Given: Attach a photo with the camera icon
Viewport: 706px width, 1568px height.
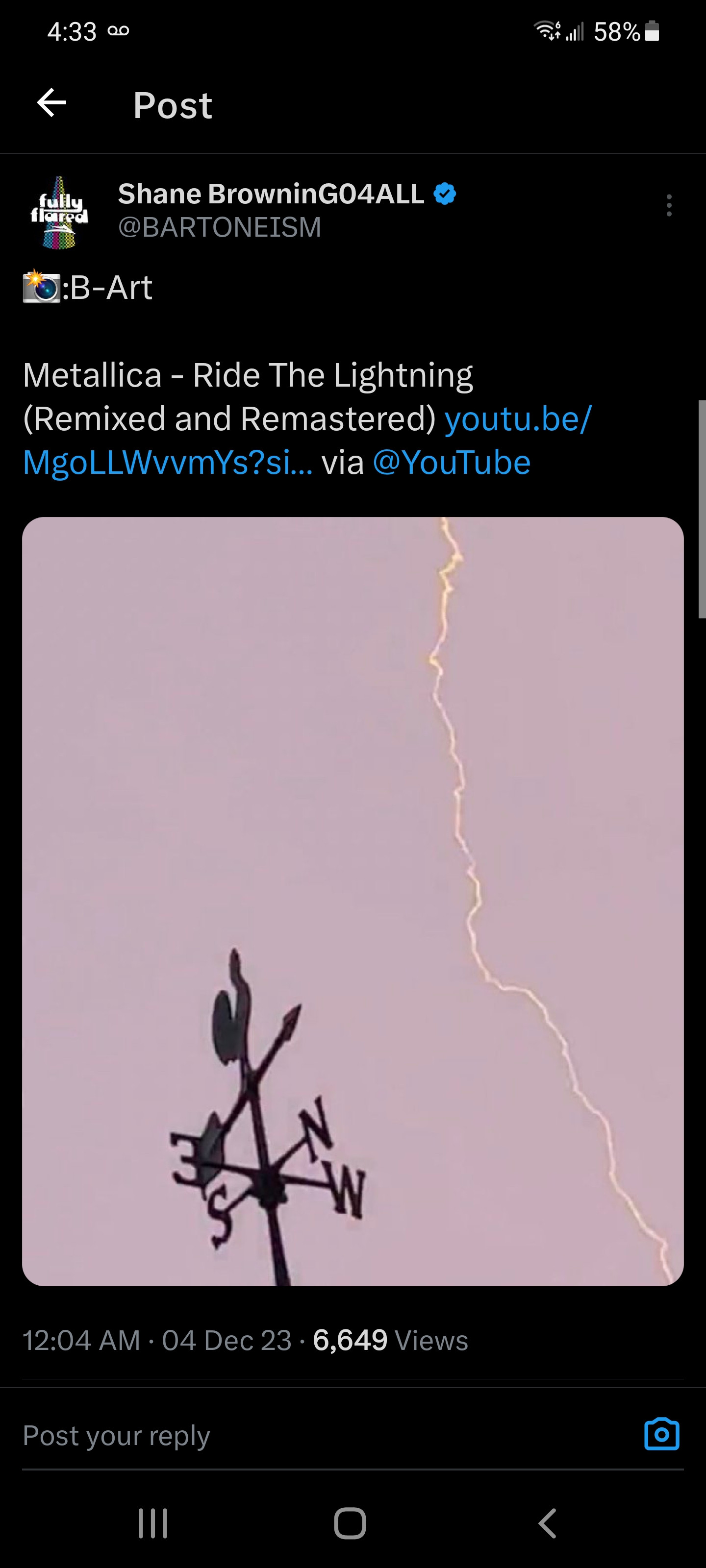Looking at the screenshot, I should pyautogui.click(x=661, y=1435).
